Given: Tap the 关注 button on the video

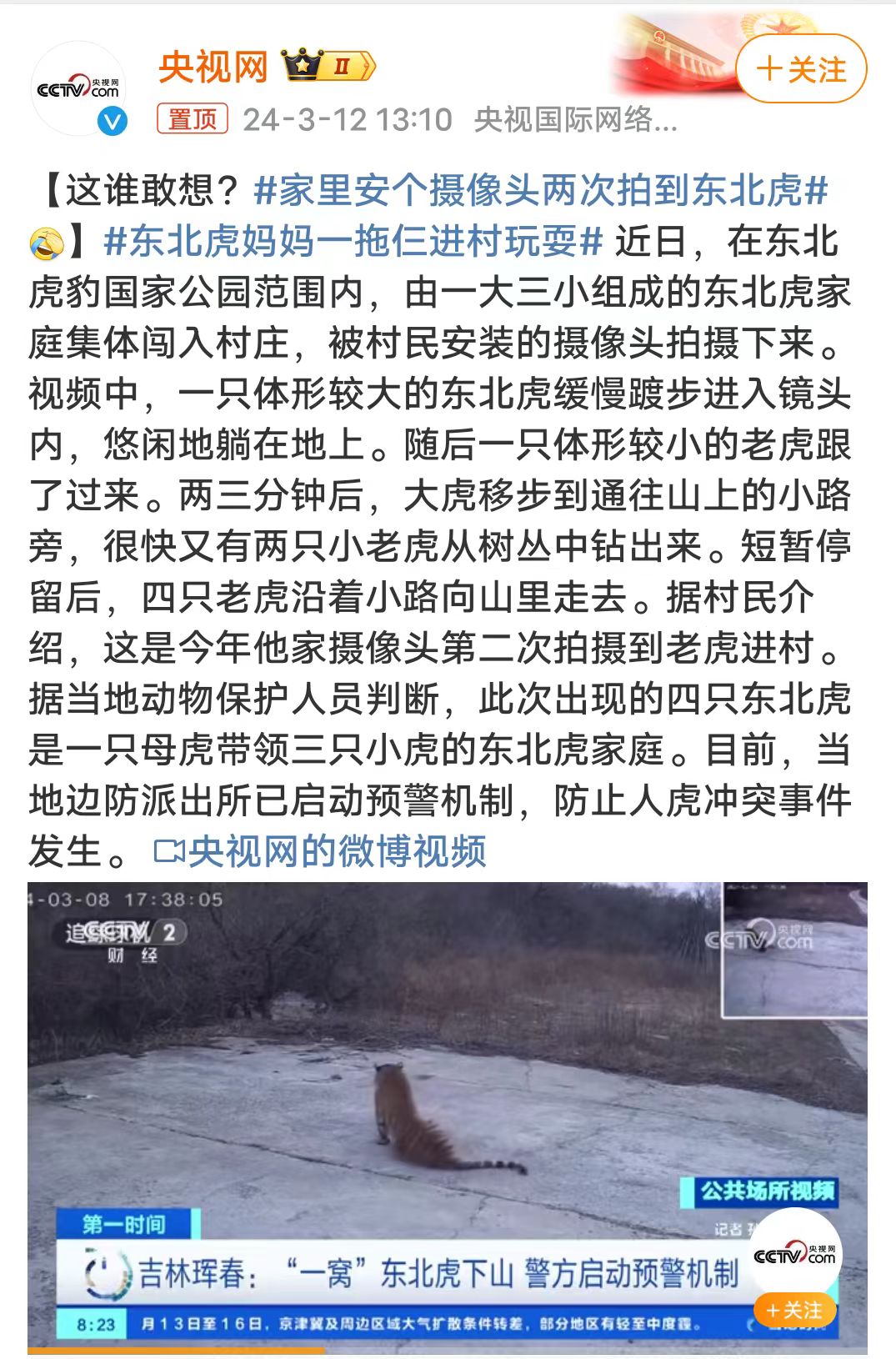Looking at the screenshot, I should (794, 1311).
